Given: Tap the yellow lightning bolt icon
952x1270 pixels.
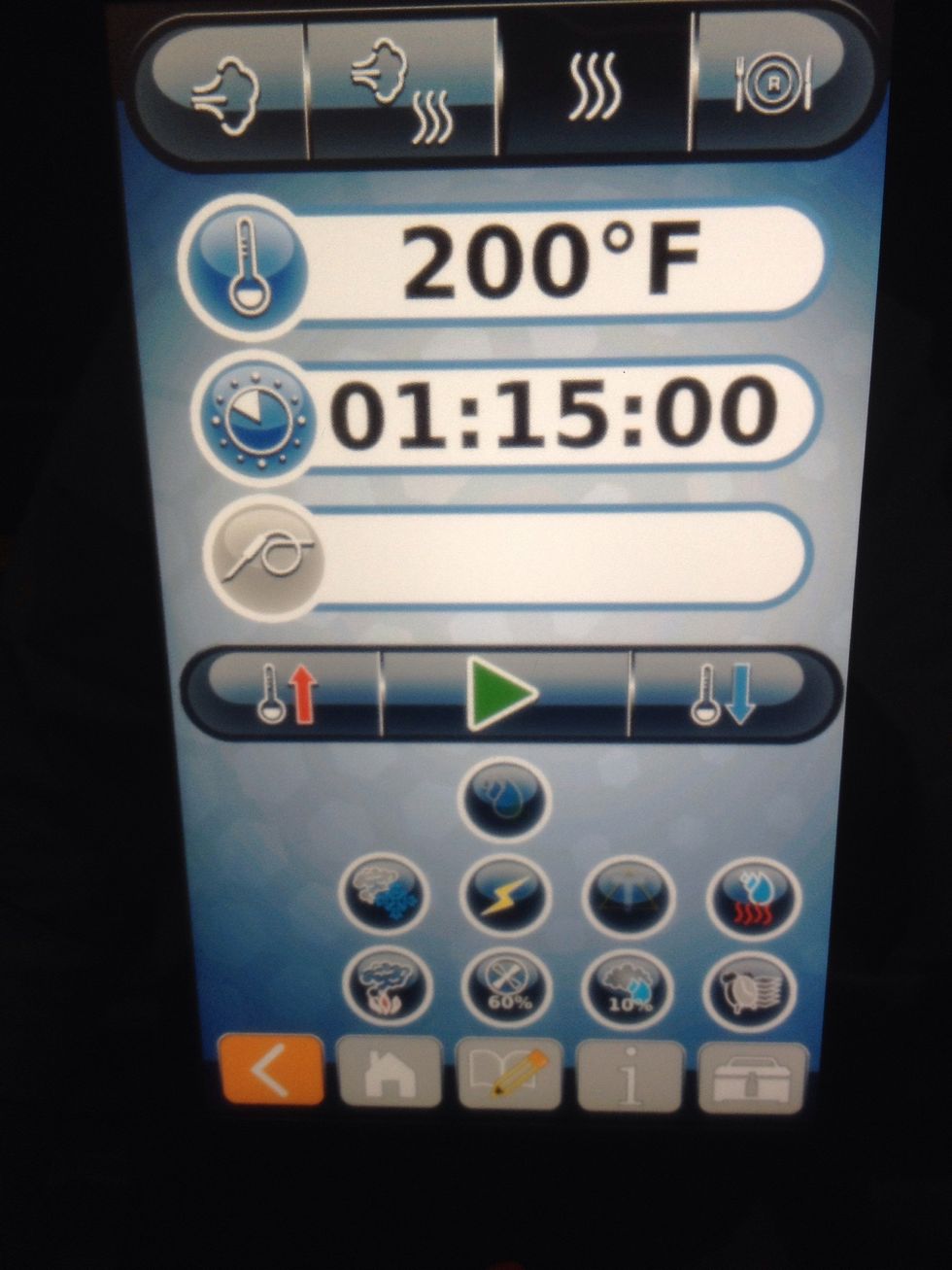Looking at the screenshot, I should click(x=504, y=894).
